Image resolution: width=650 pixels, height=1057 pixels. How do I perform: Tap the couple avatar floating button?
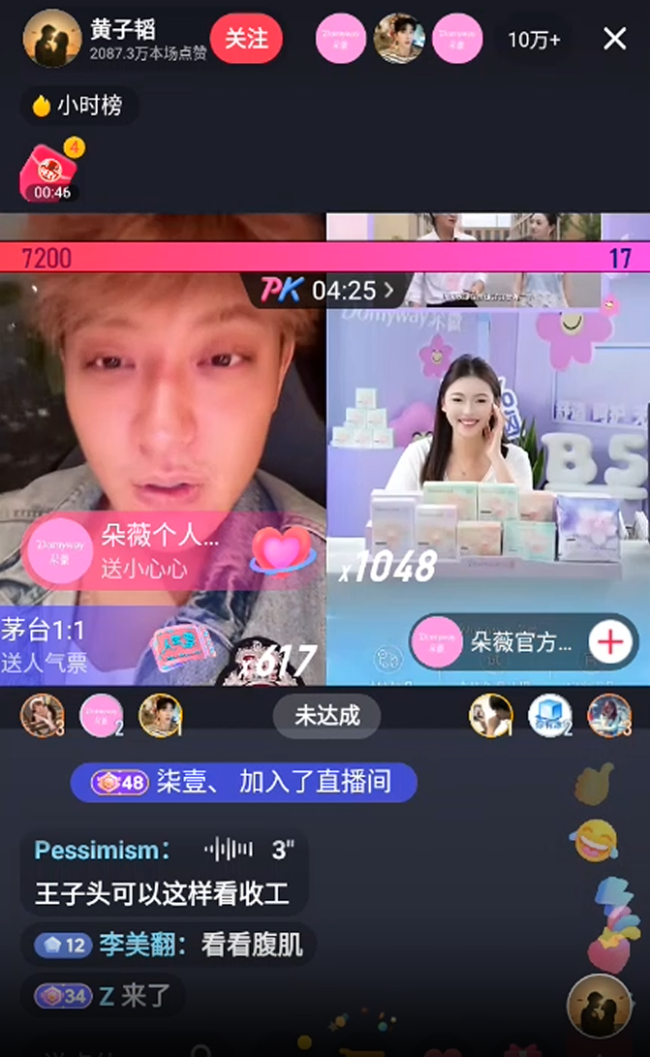(599, 1006)
